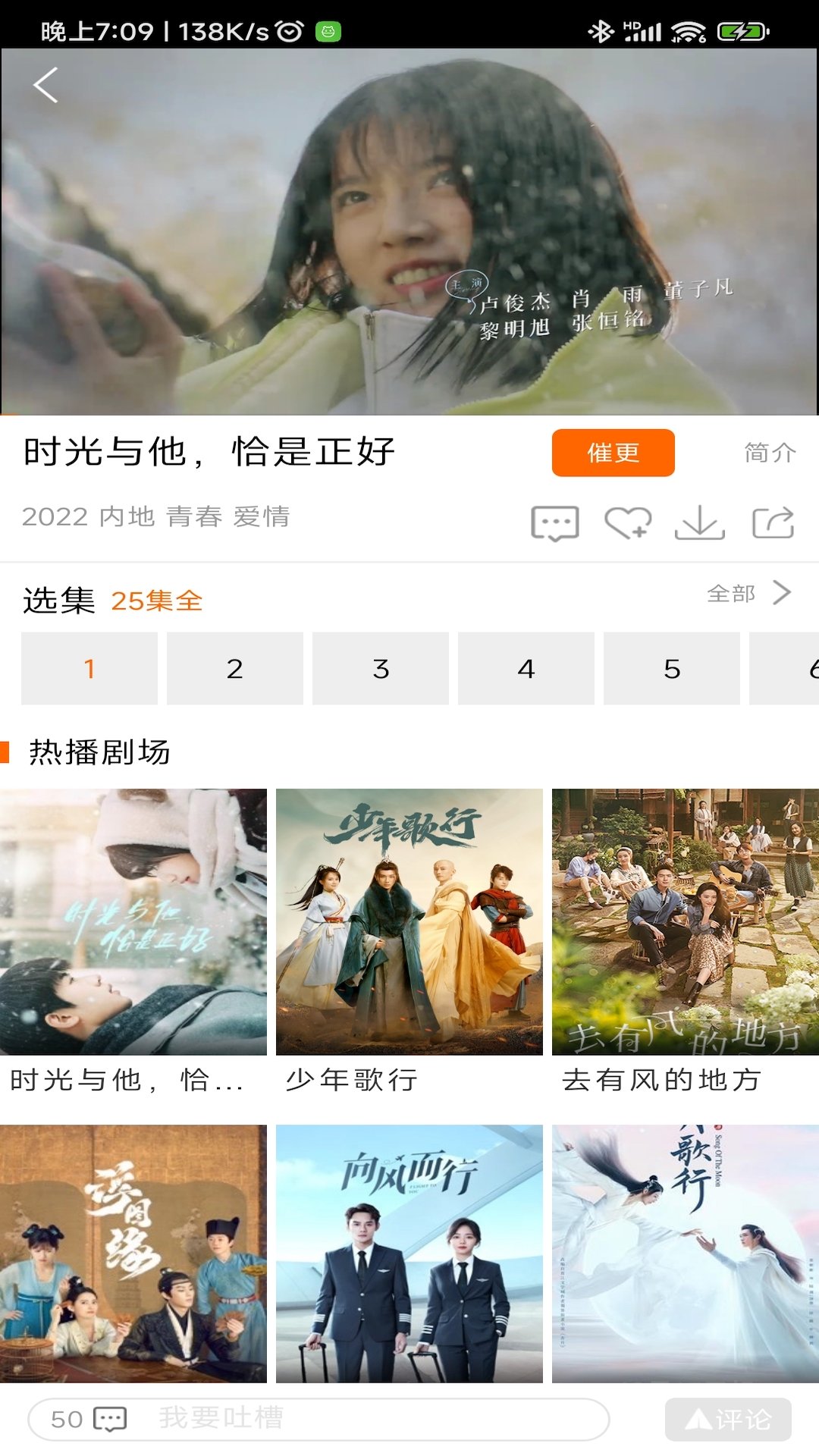Screen dimensions: 819x1456
Task: Open the 评论 comments section
Action: [x=728, y=1419]
